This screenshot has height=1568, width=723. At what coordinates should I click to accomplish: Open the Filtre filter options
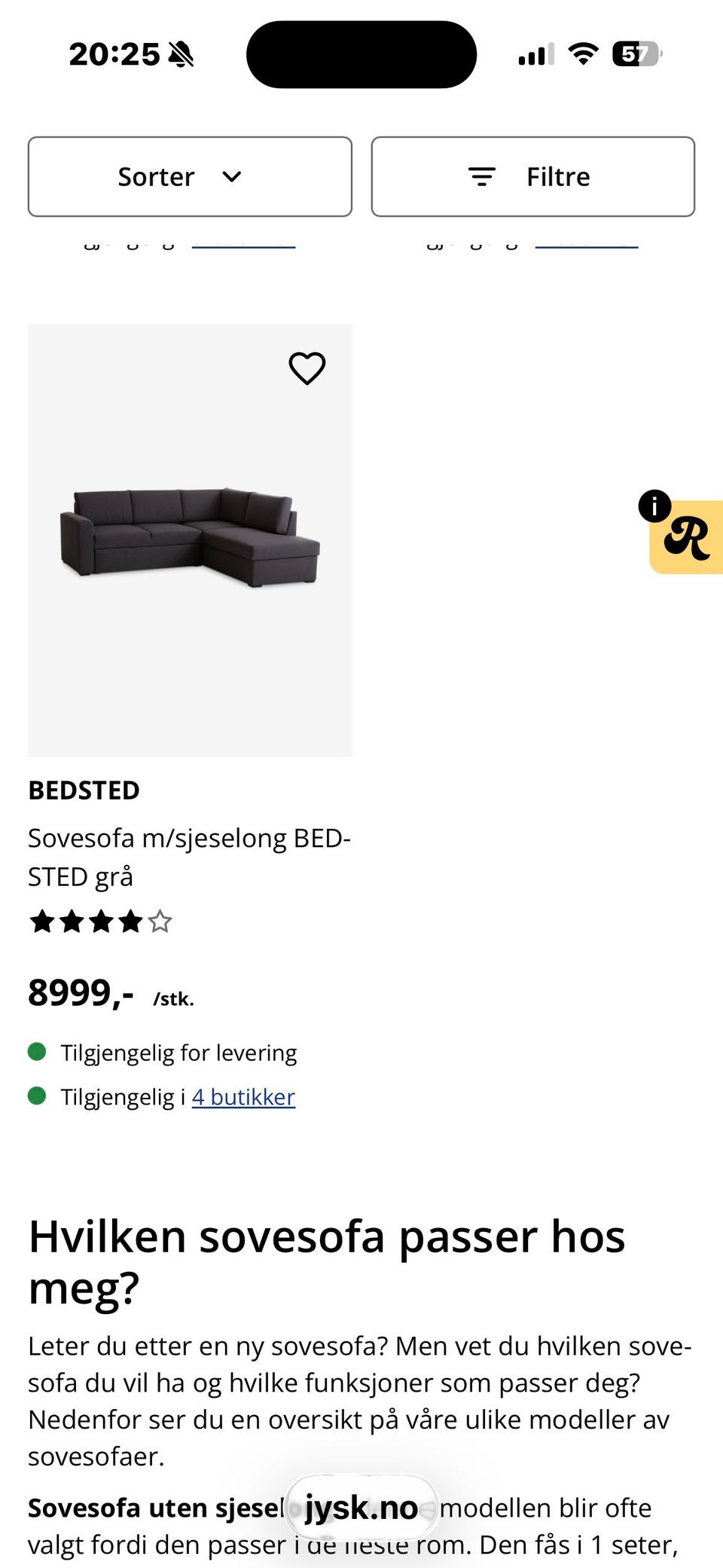tap(533, 177)
